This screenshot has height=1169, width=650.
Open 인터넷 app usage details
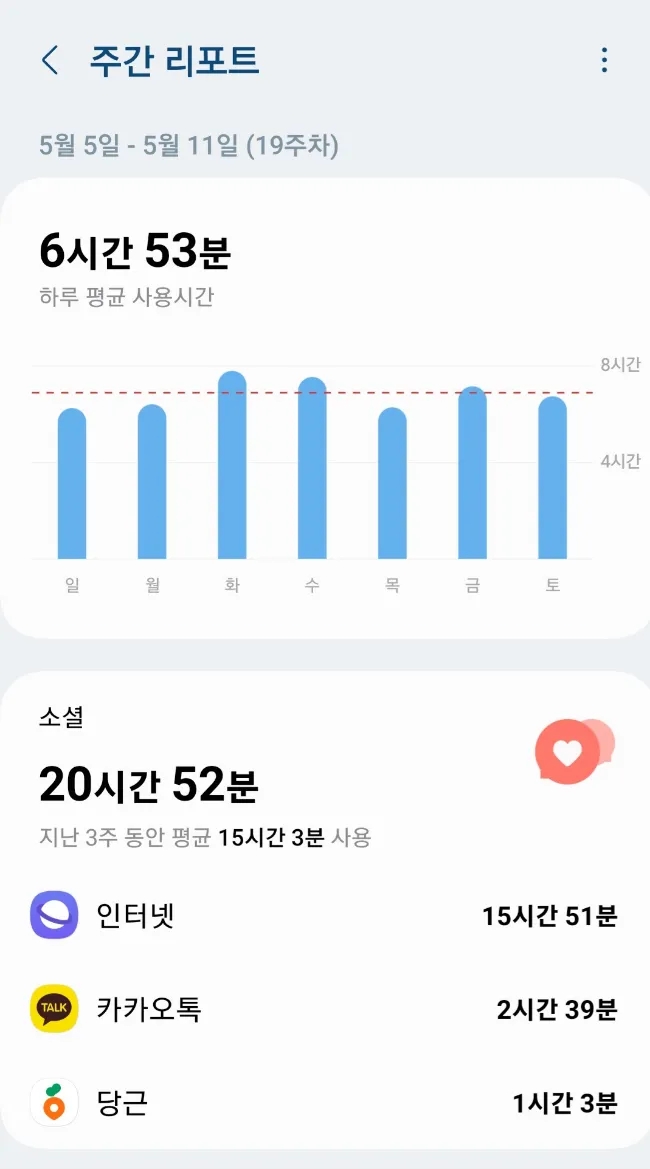click(x=325, y=915)
